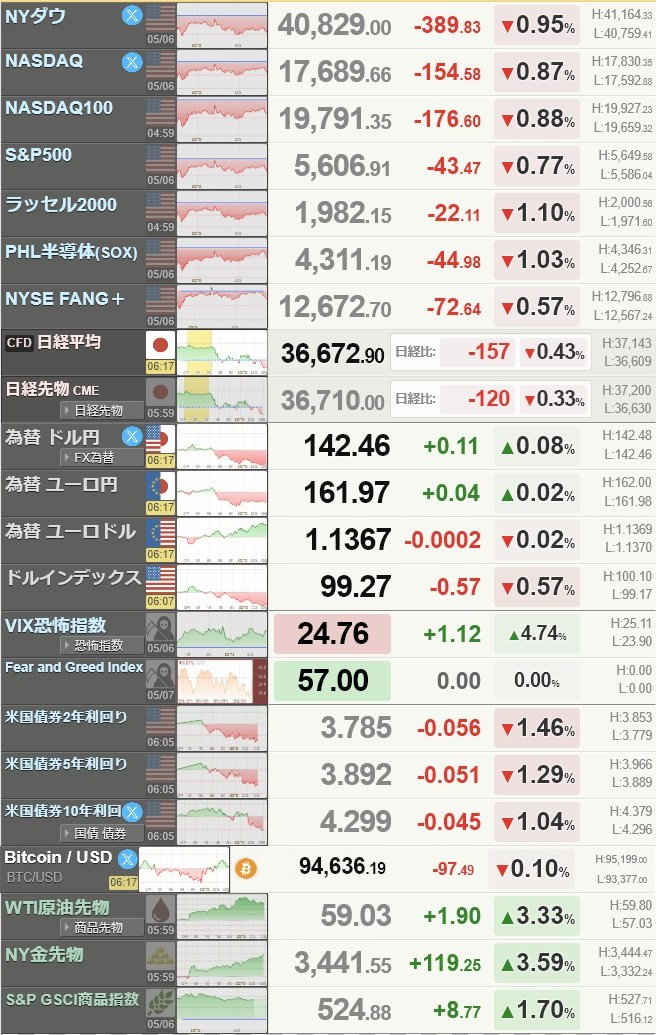Share 為替 ドル円 on X
Image resolution: width=659 pixels, height=1035 pixels.
[131, 437]
